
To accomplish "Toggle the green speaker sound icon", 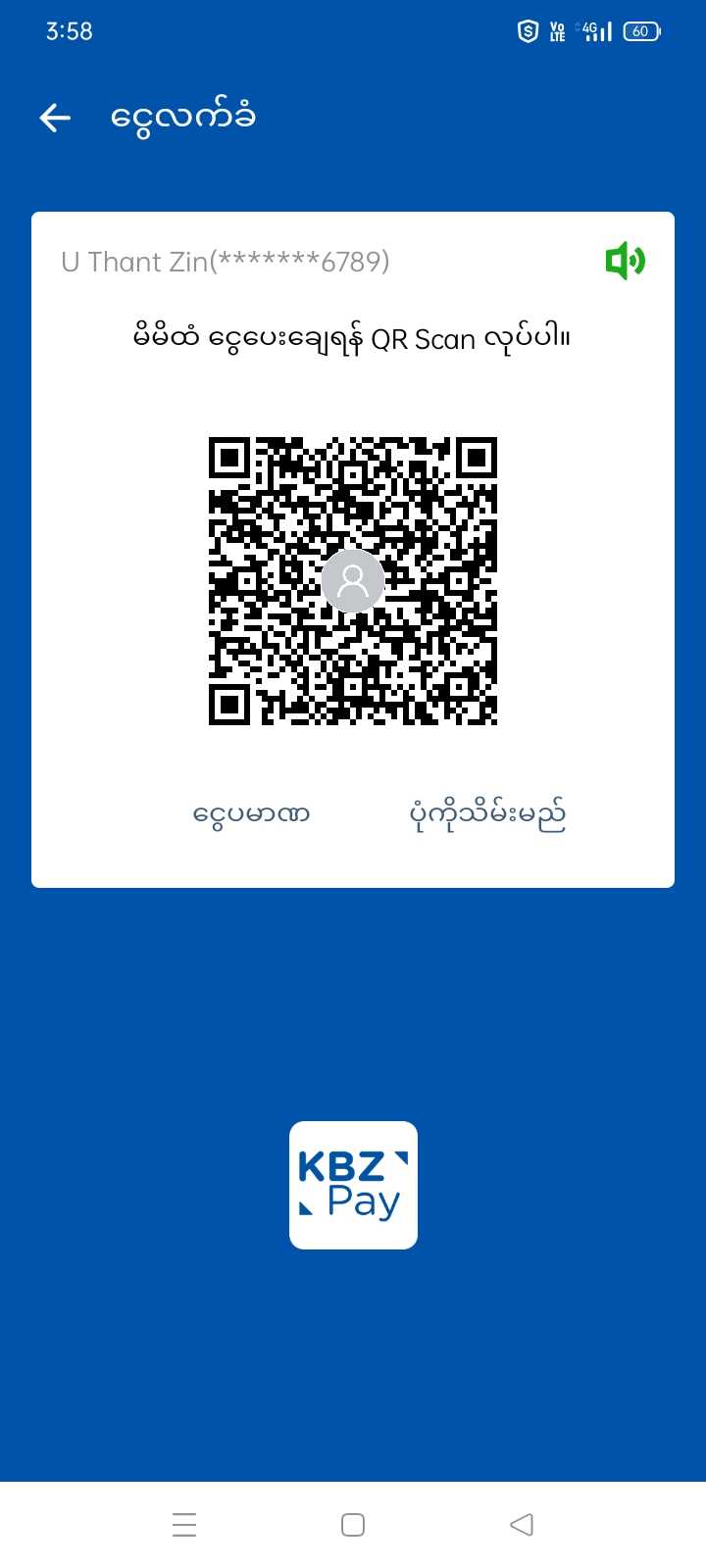I will pyautogui.click(x=625, y=262).
